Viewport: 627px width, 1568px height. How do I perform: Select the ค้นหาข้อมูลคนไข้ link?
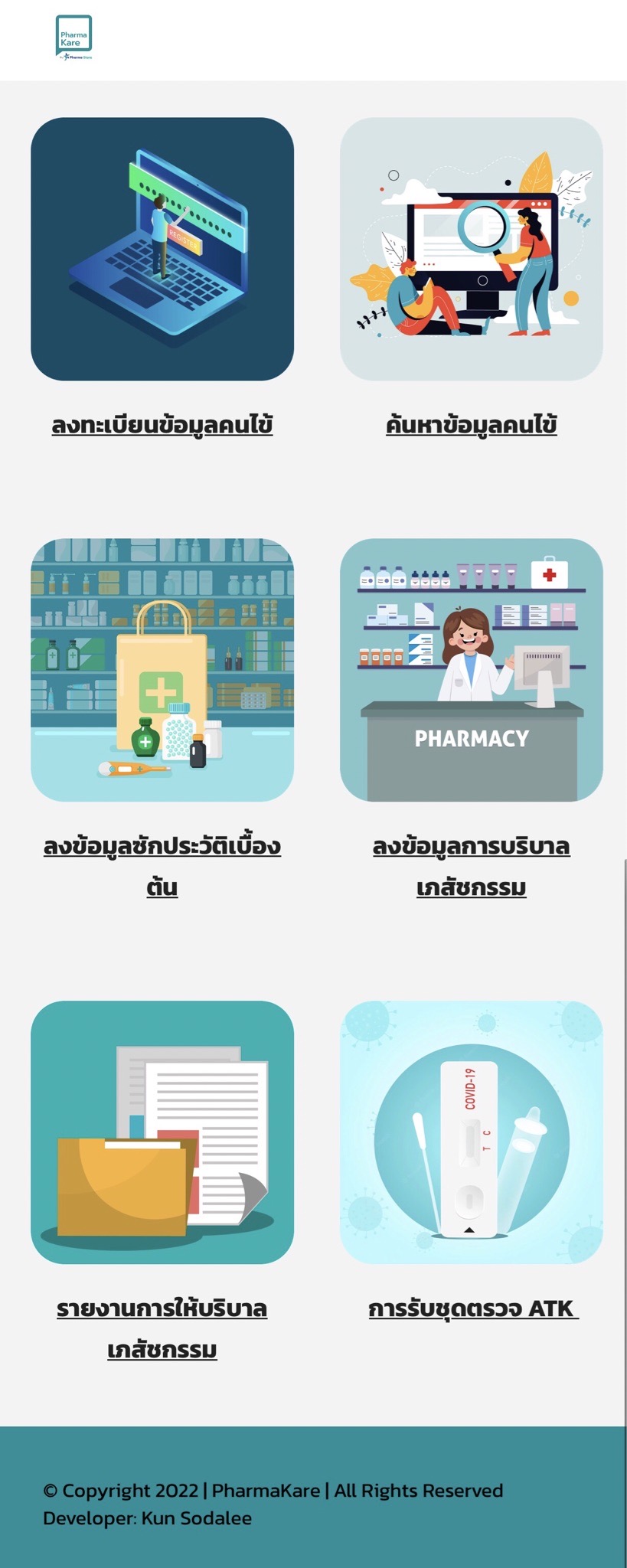pyautogui.click(x=471, y=425)
